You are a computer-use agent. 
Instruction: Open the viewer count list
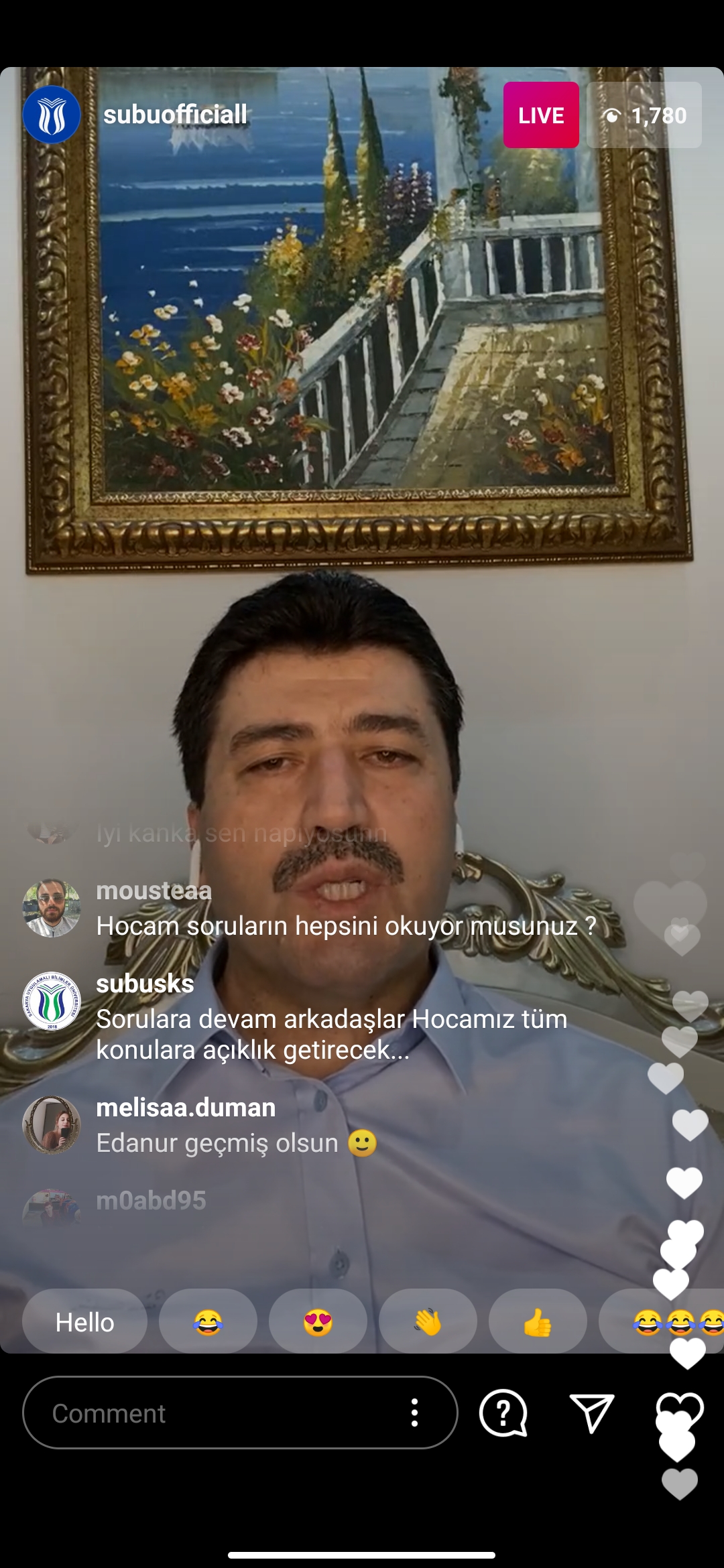pos(644,115)
